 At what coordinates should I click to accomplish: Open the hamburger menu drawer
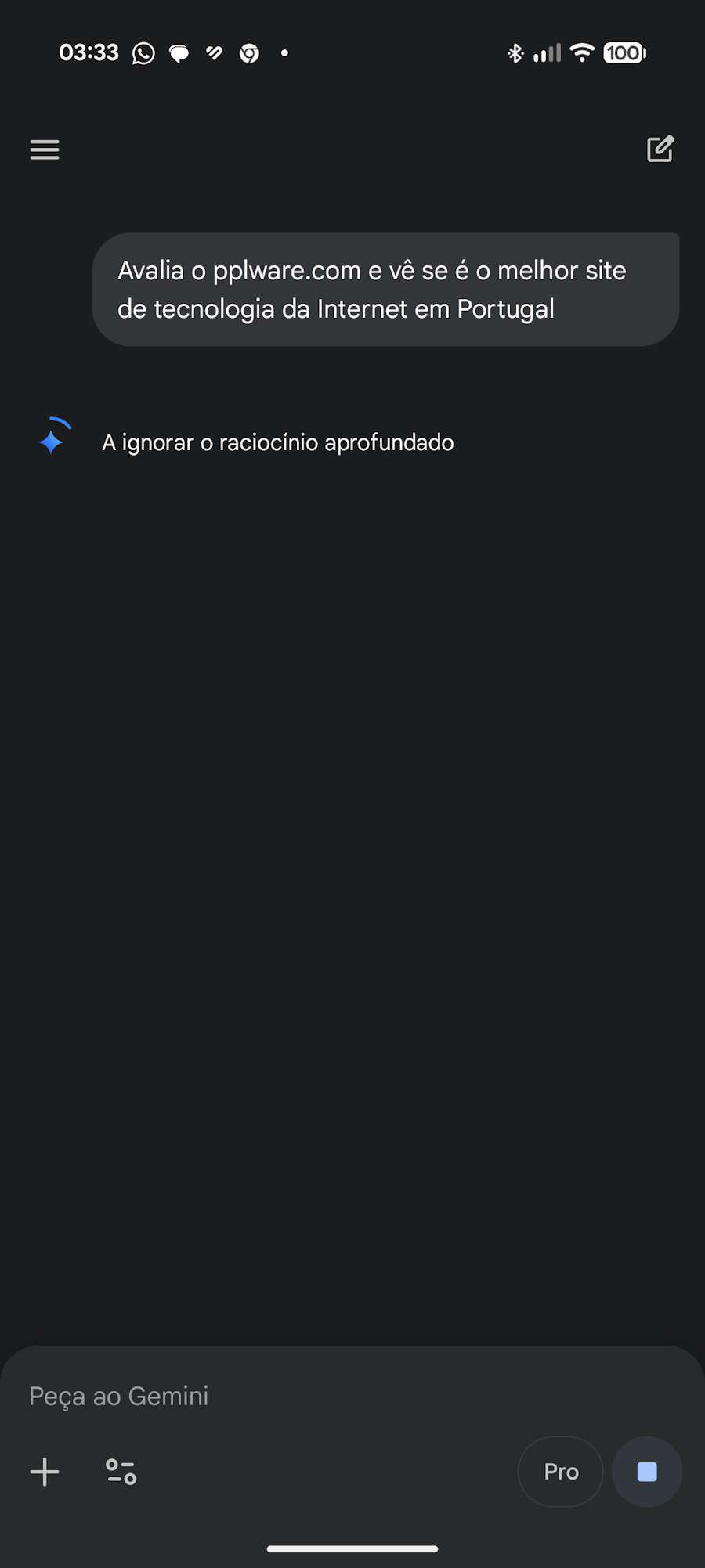pyautogui.click(x=45, y=149)
